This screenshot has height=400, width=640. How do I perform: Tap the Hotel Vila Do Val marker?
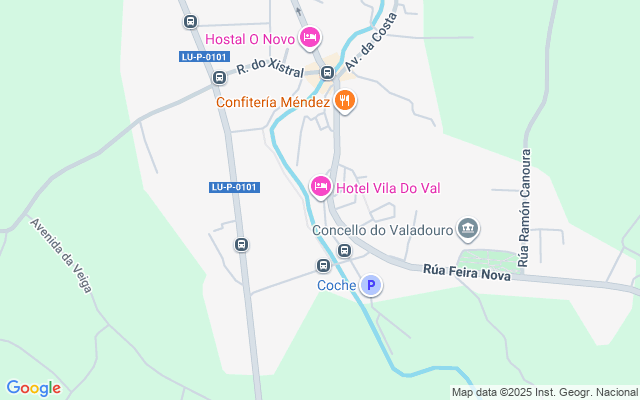pos(321,186)
